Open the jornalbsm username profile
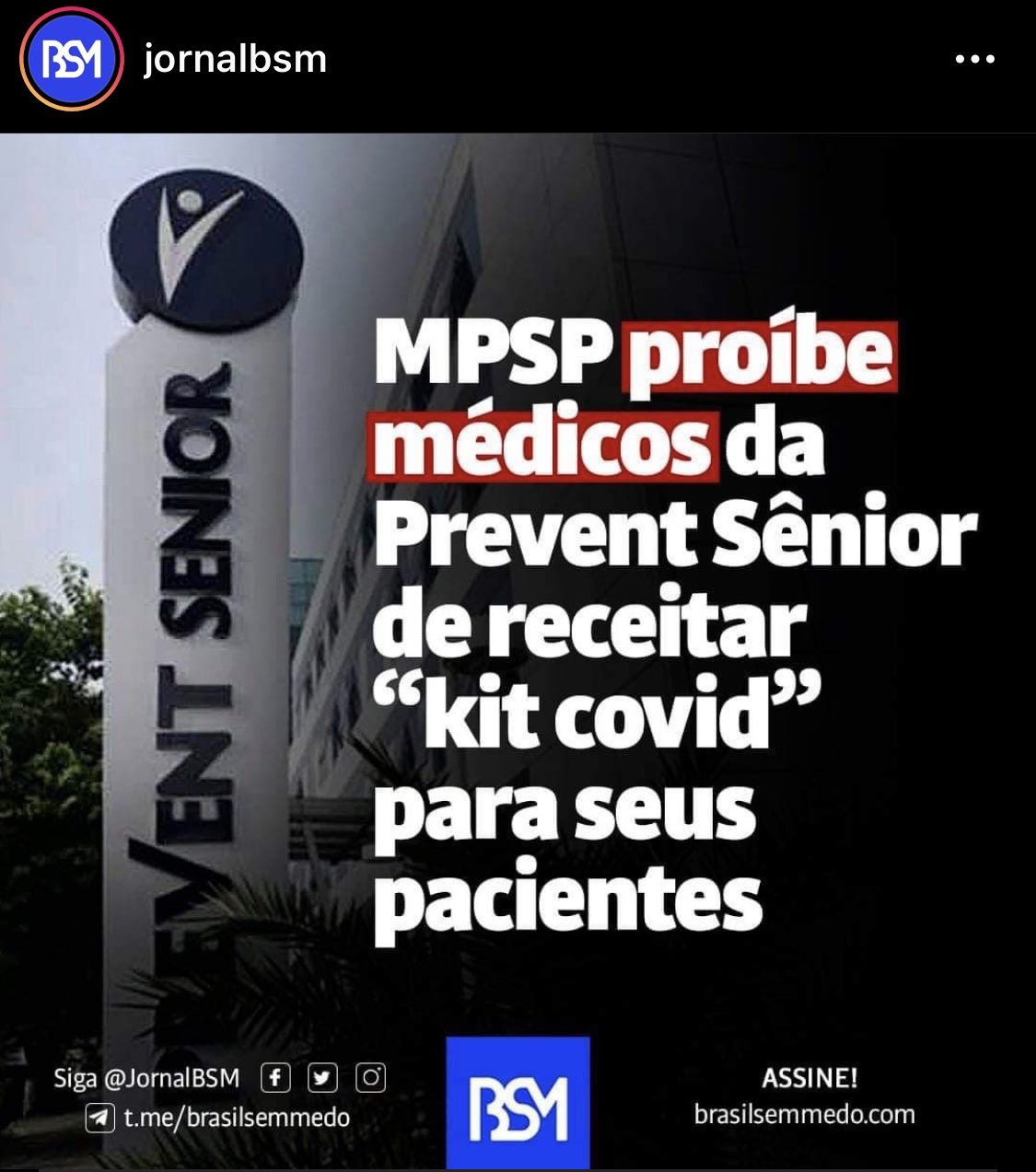Image resolution: width=1036 pixels, height=1172 pixels. [x=235, y=60]
